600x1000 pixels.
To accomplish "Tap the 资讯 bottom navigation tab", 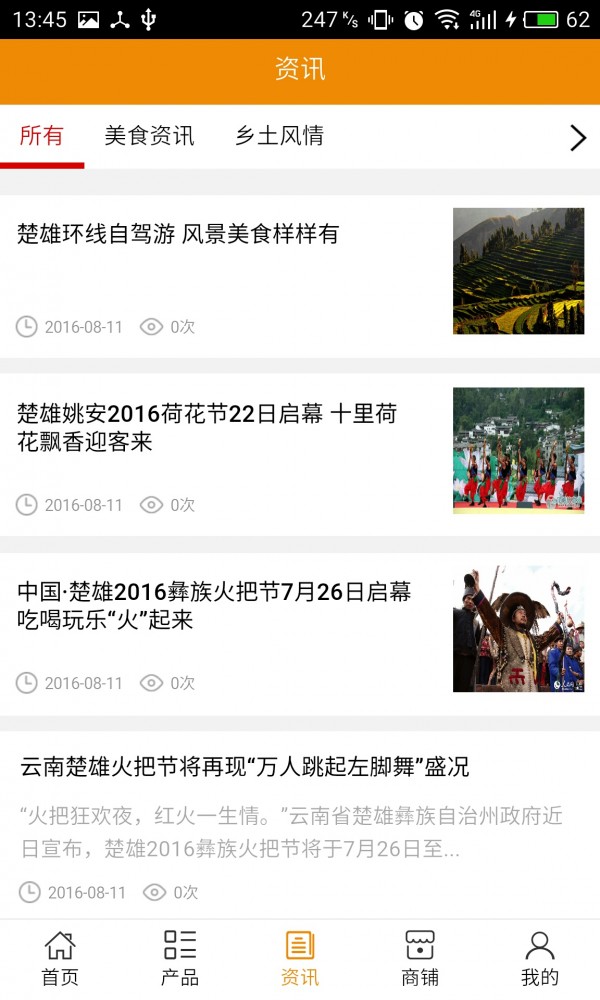I will click(x=300, y=958).
